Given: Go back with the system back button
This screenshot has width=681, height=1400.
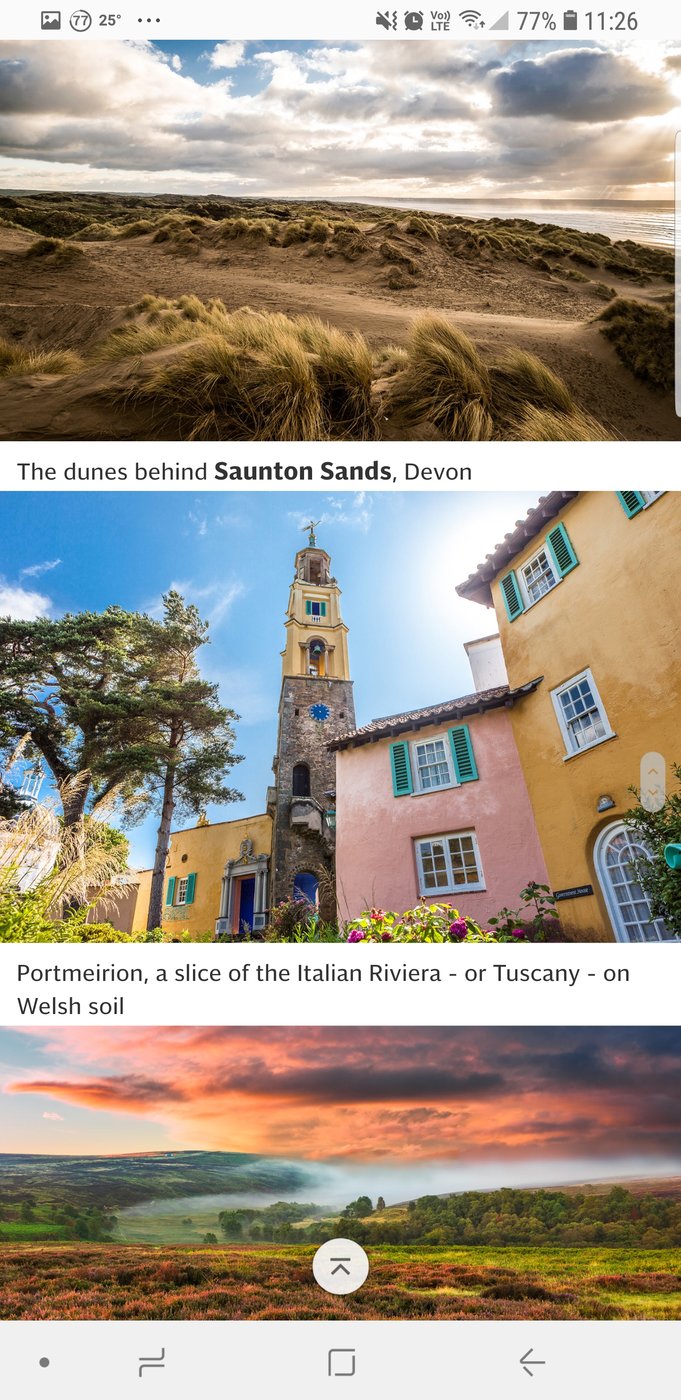Looking at the screenshot, I should click(532, 1362).
